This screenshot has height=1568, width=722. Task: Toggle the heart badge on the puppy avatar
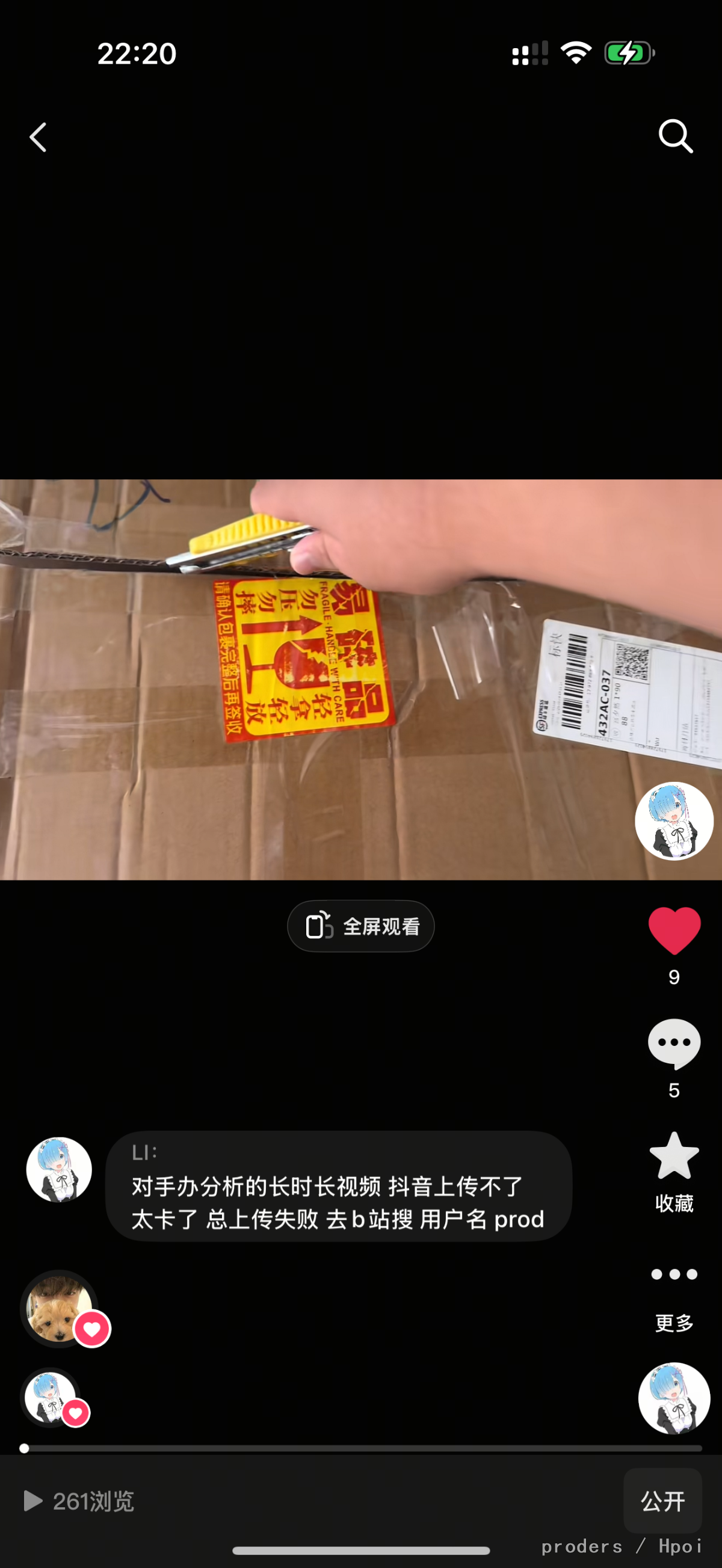91,1328
